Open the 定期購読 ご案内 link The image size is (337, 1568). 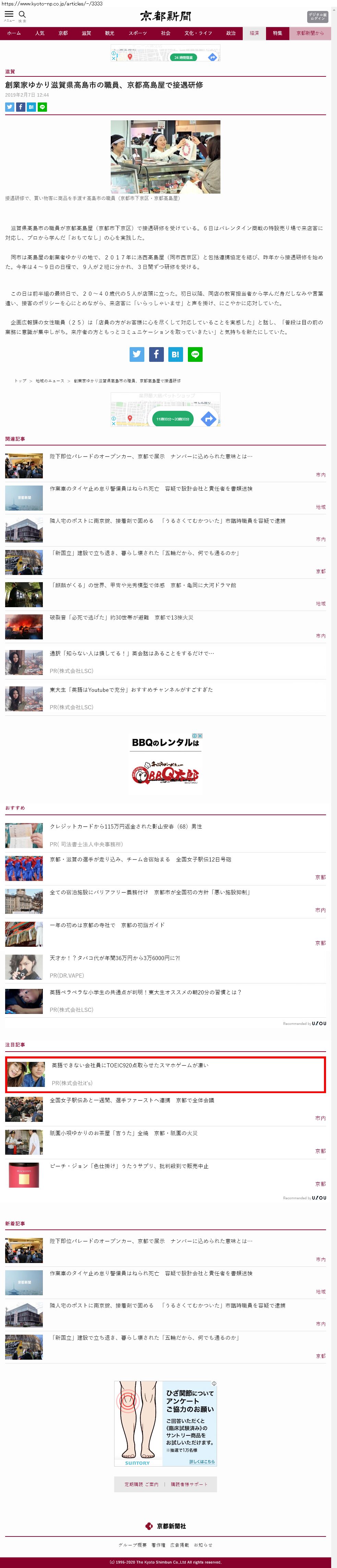tap(141, 1484)
